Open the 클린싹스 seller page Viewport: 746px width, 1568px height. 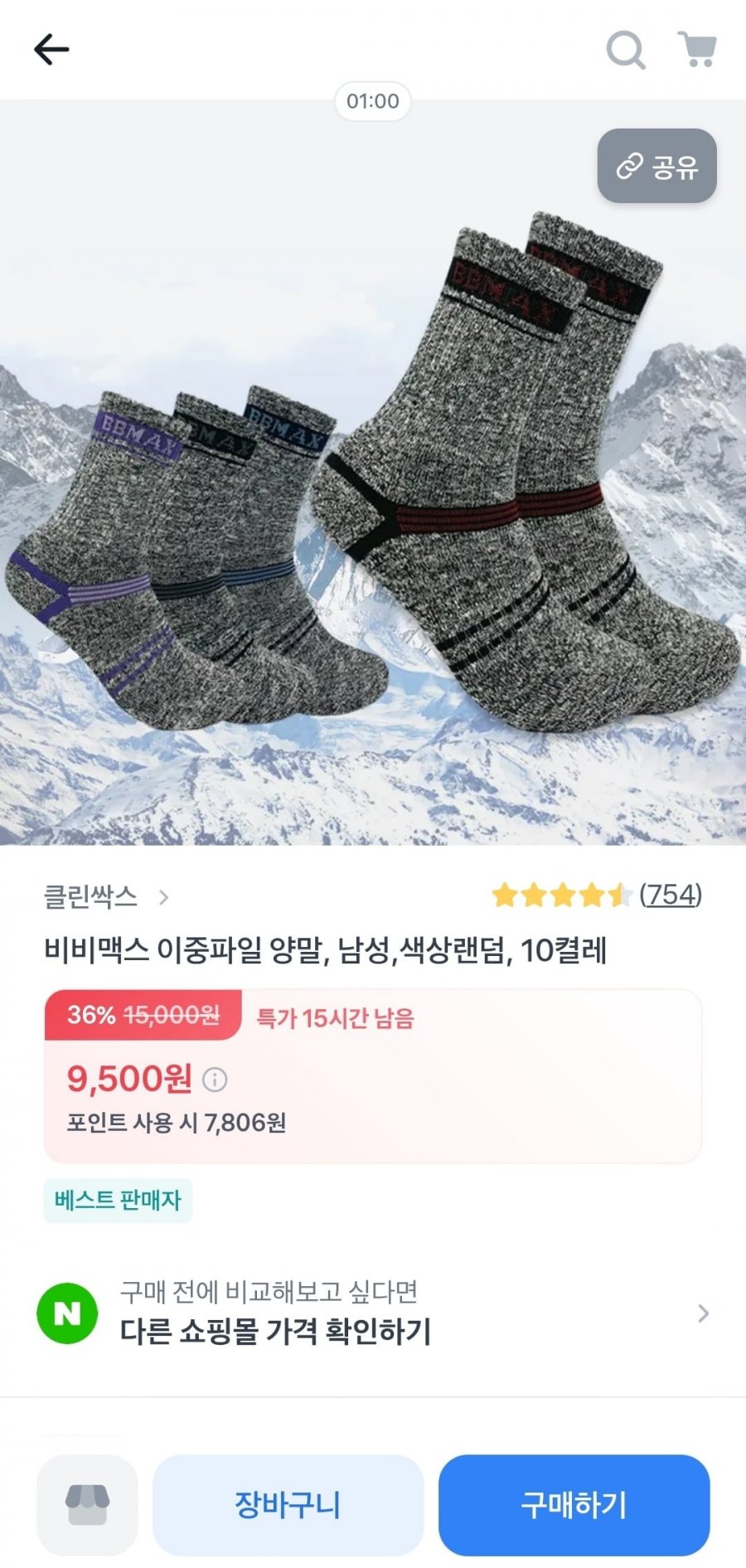click(x=106, y=896)
